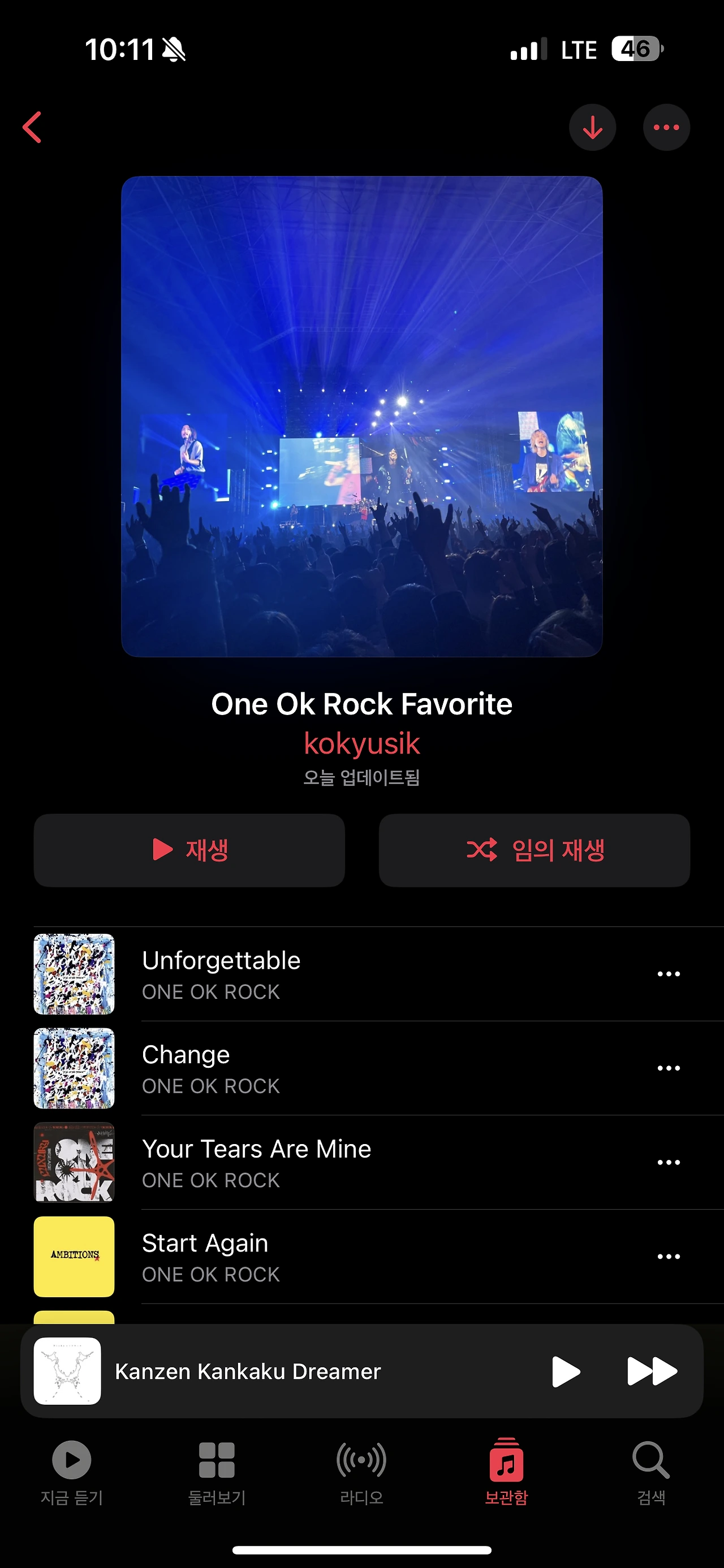Tap the download playlist icon
The width and height of the screenshot is (724, 1568).
[592, 127]
